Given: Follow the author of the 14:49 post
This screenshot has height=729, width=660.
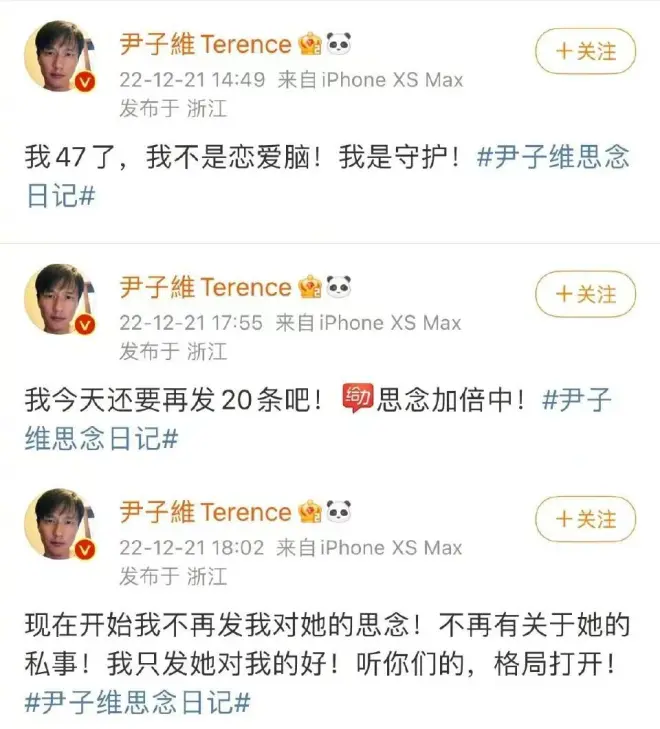Looking at the screenshot, I should [585, 51].
